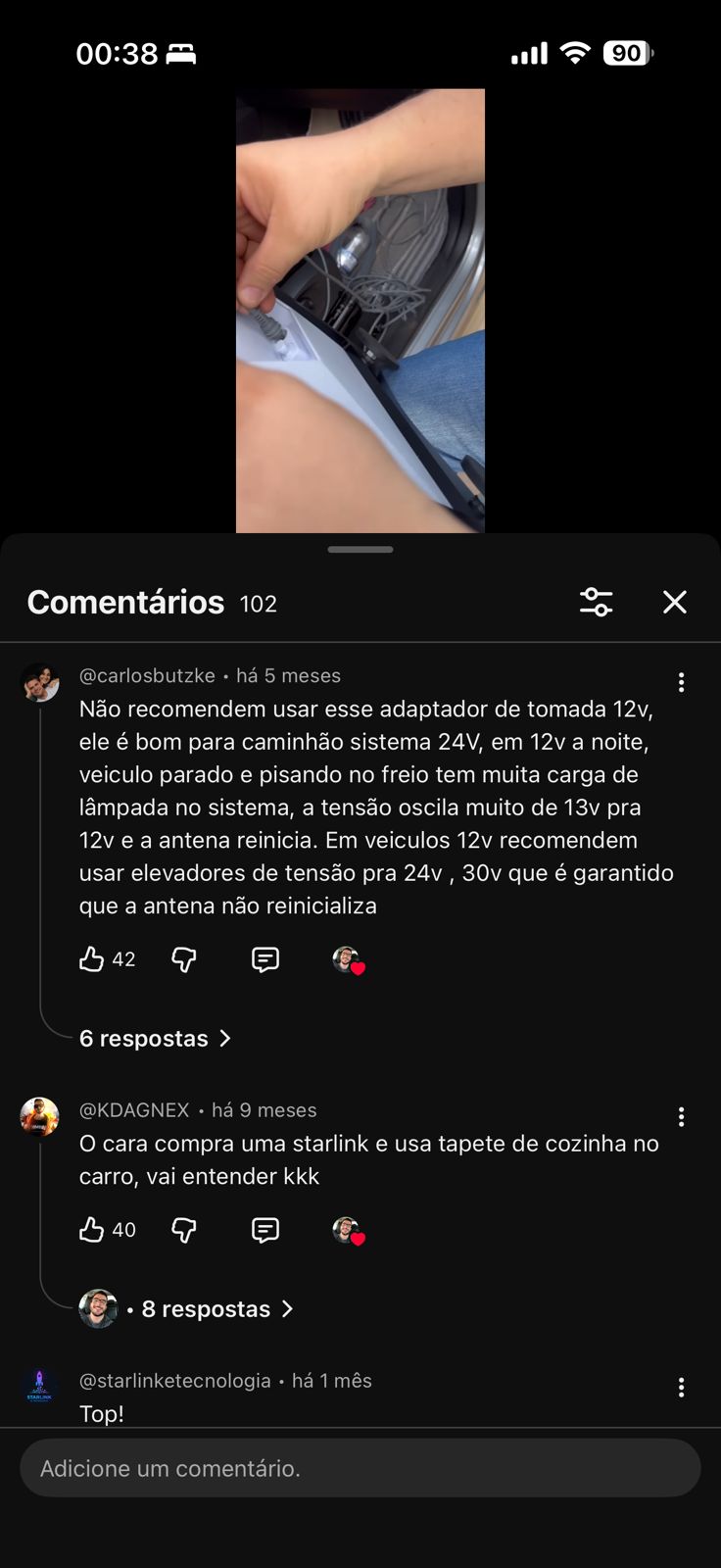Tap the Adicione um comentário field

pos(360,1468)
